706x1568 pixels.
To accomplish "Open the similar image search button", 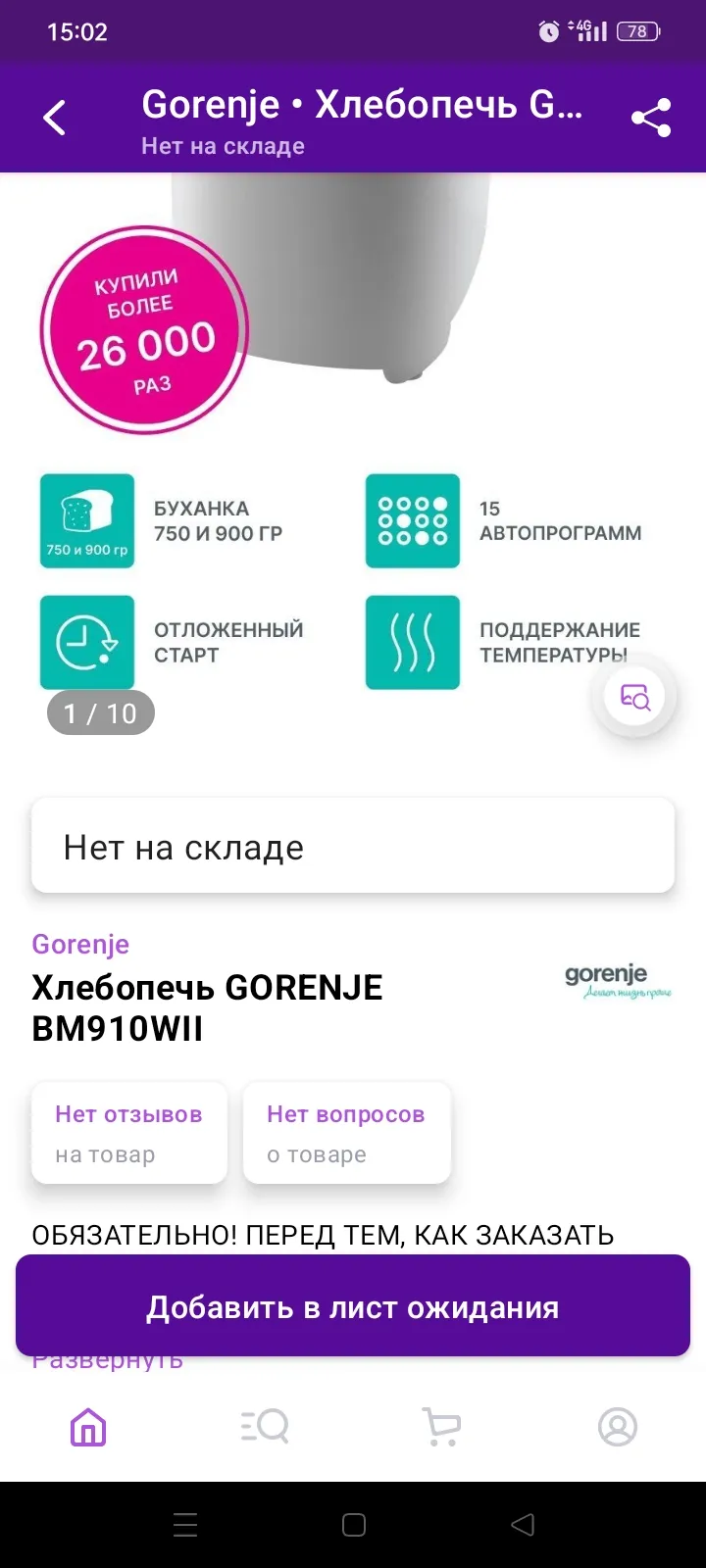I will pyautogui.click(x=634, y=697).
